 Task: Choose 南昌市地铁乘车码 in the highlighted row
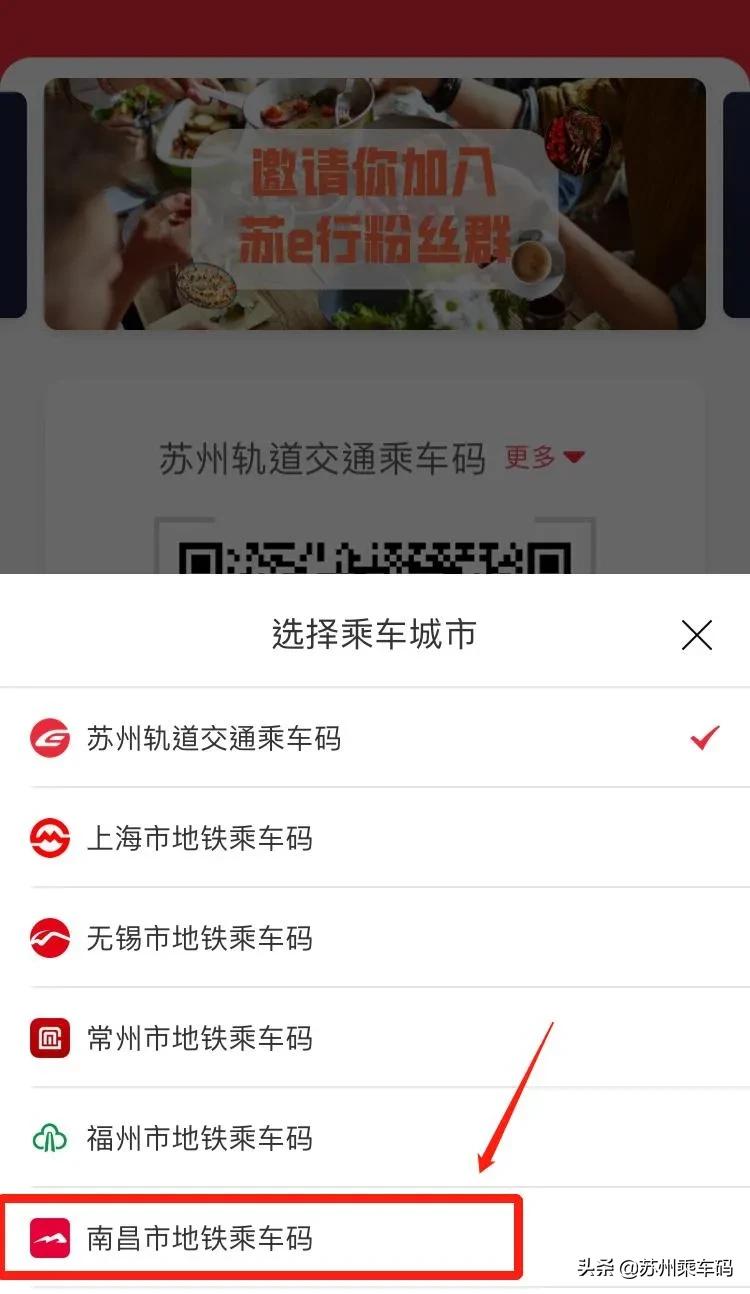coord(200,1238)
